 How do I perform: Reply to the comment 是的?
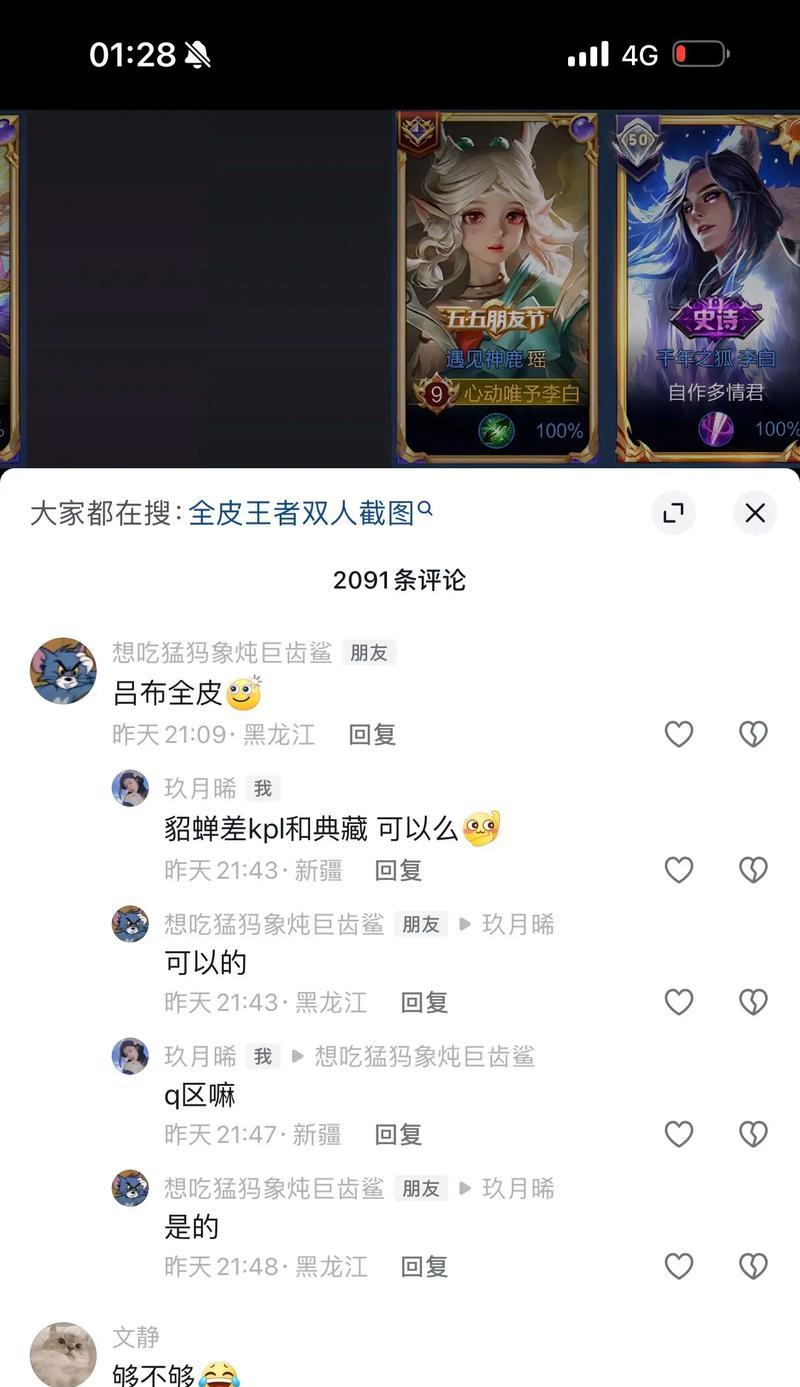click(424, 1267)
